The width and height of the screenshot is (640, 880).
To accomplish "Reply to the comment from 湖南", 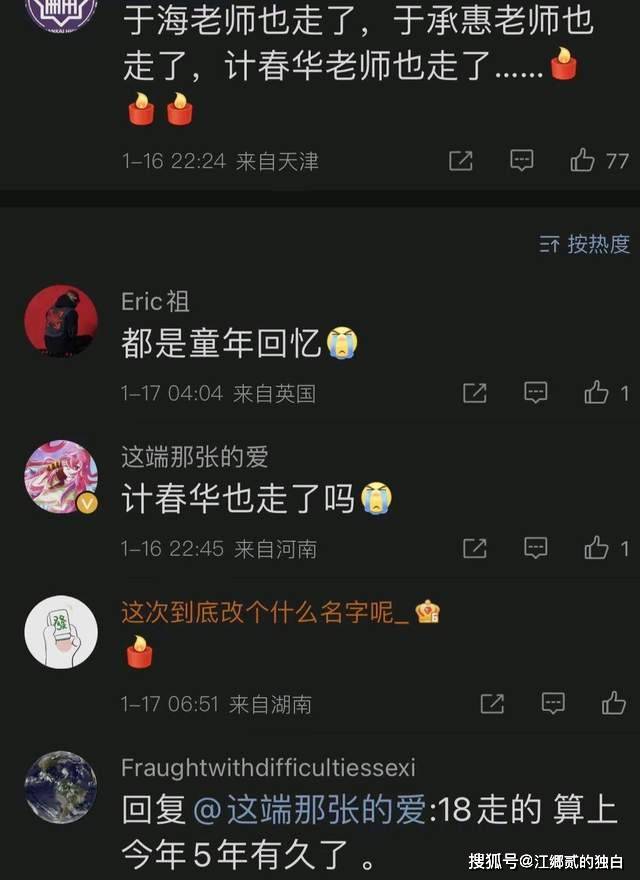I will (x=553, y=704).
